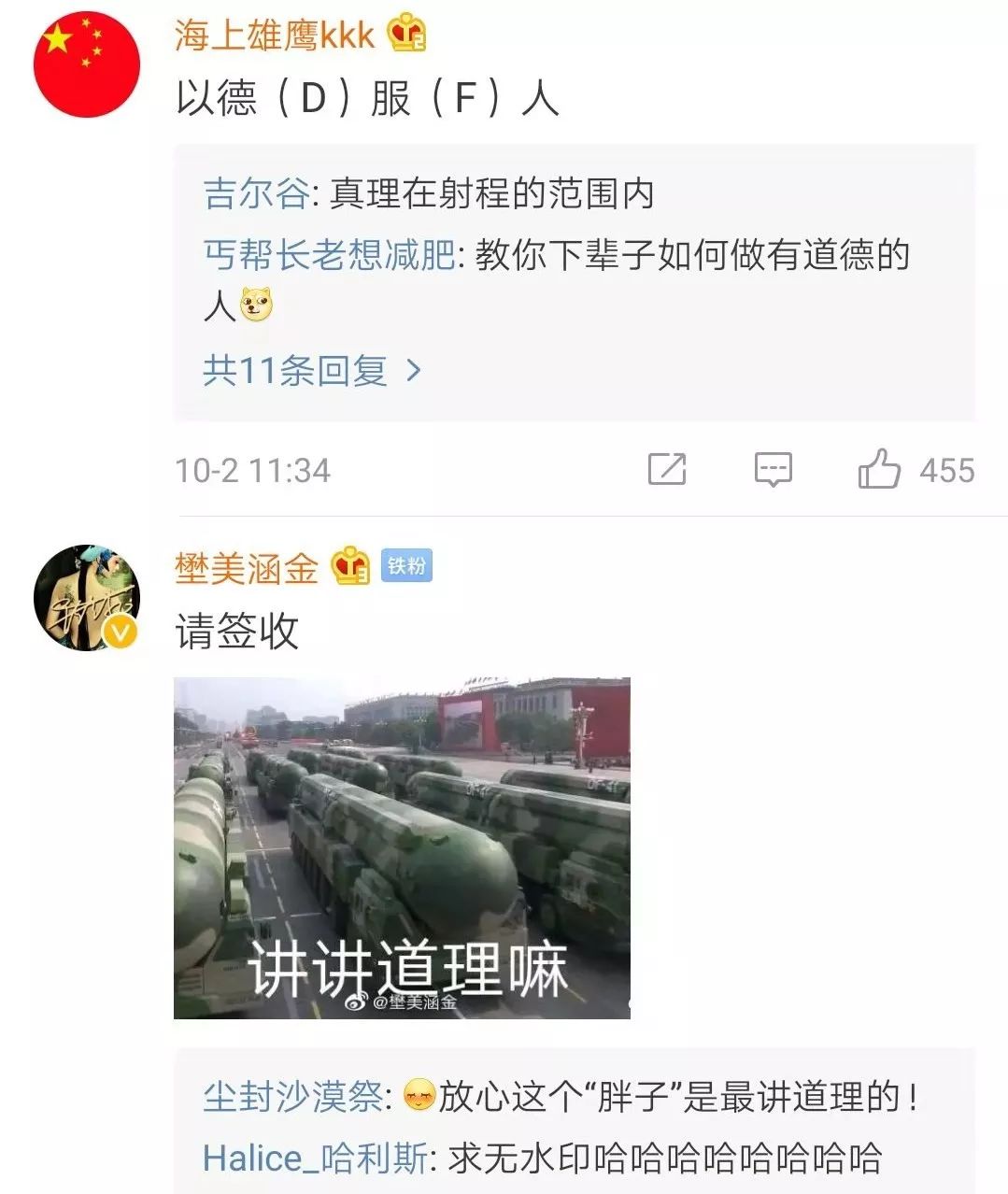Image resolution: width=1008 pixels, height=1194 pixels.
Task: Click the chevron after 共11条回复
Action: click(x=413, y=371)
